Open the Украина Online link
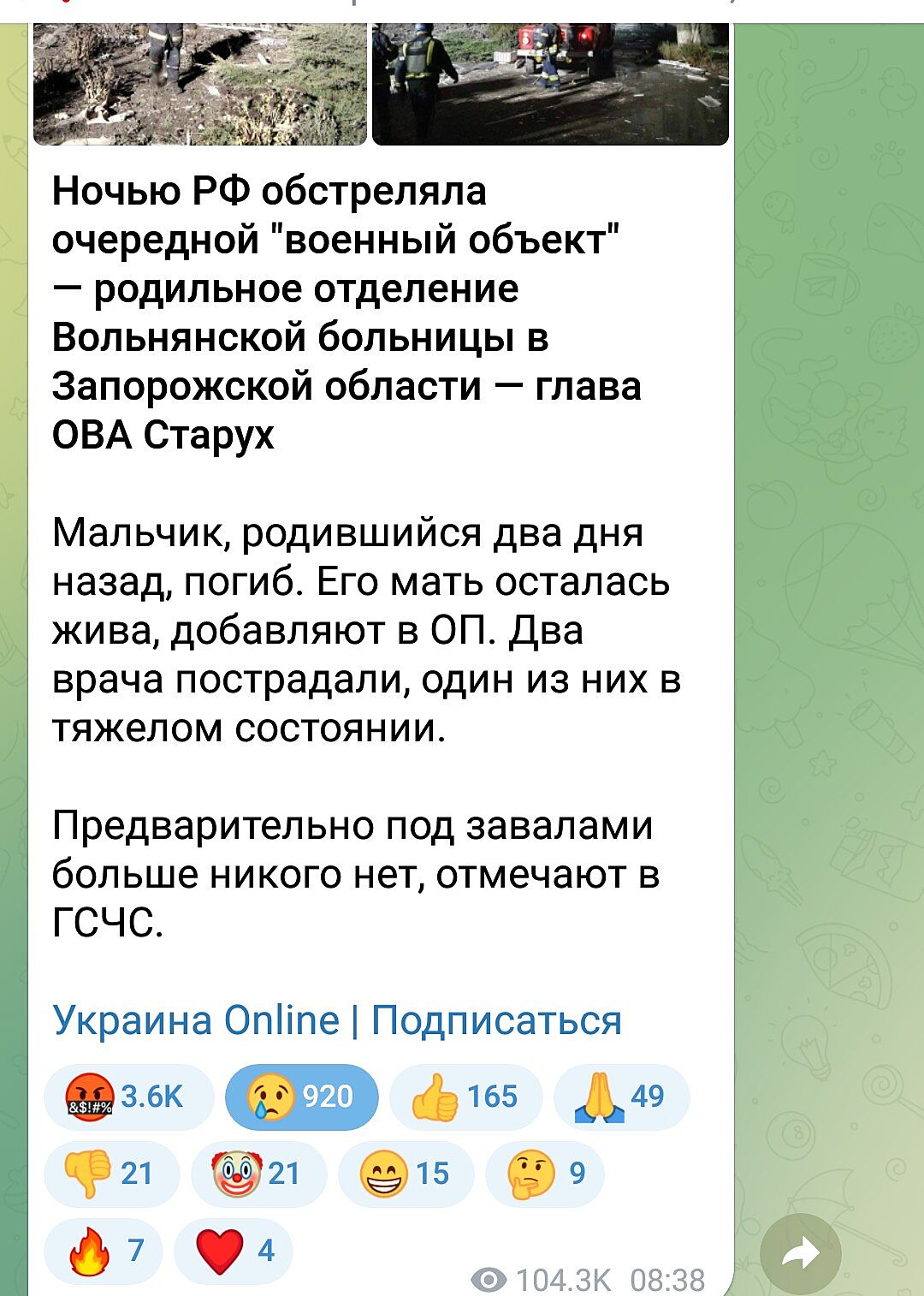 (196, 1020)
